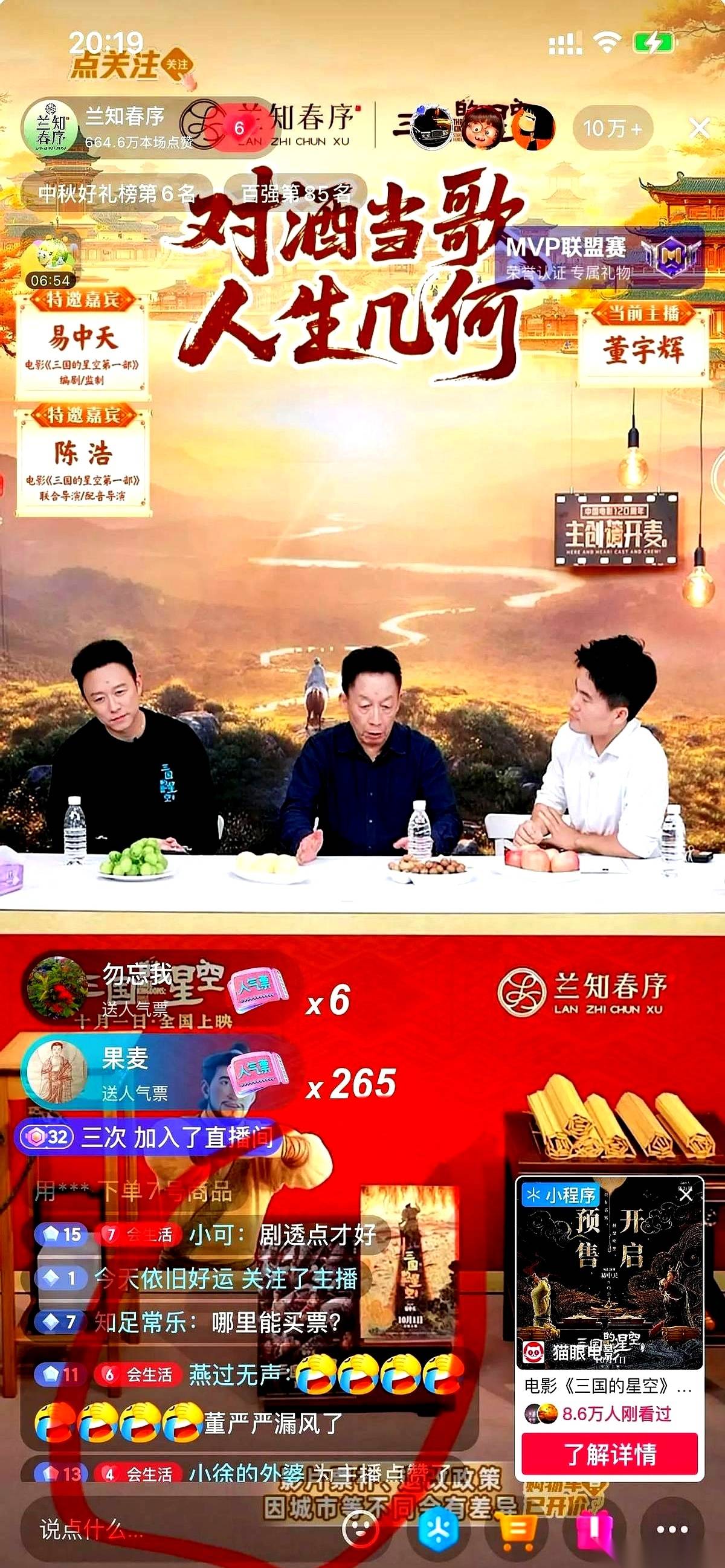This screenshot has width=725, height=1568.
Task: Dismiss the 小程序 movie card
Action: click(686, 1195)
